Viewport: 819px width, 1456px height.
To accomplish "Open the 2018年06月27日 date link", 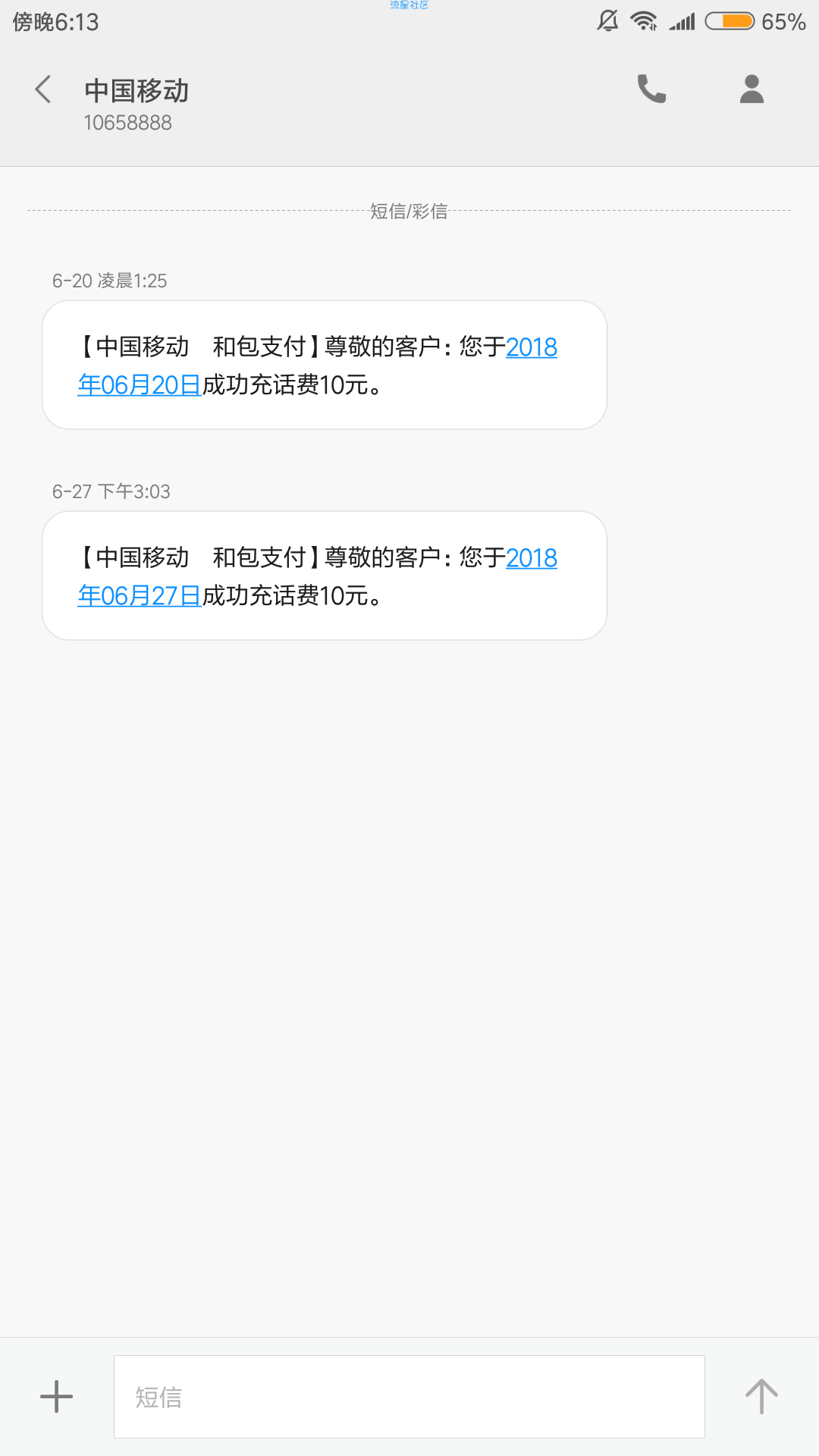I will coord(140,595).
